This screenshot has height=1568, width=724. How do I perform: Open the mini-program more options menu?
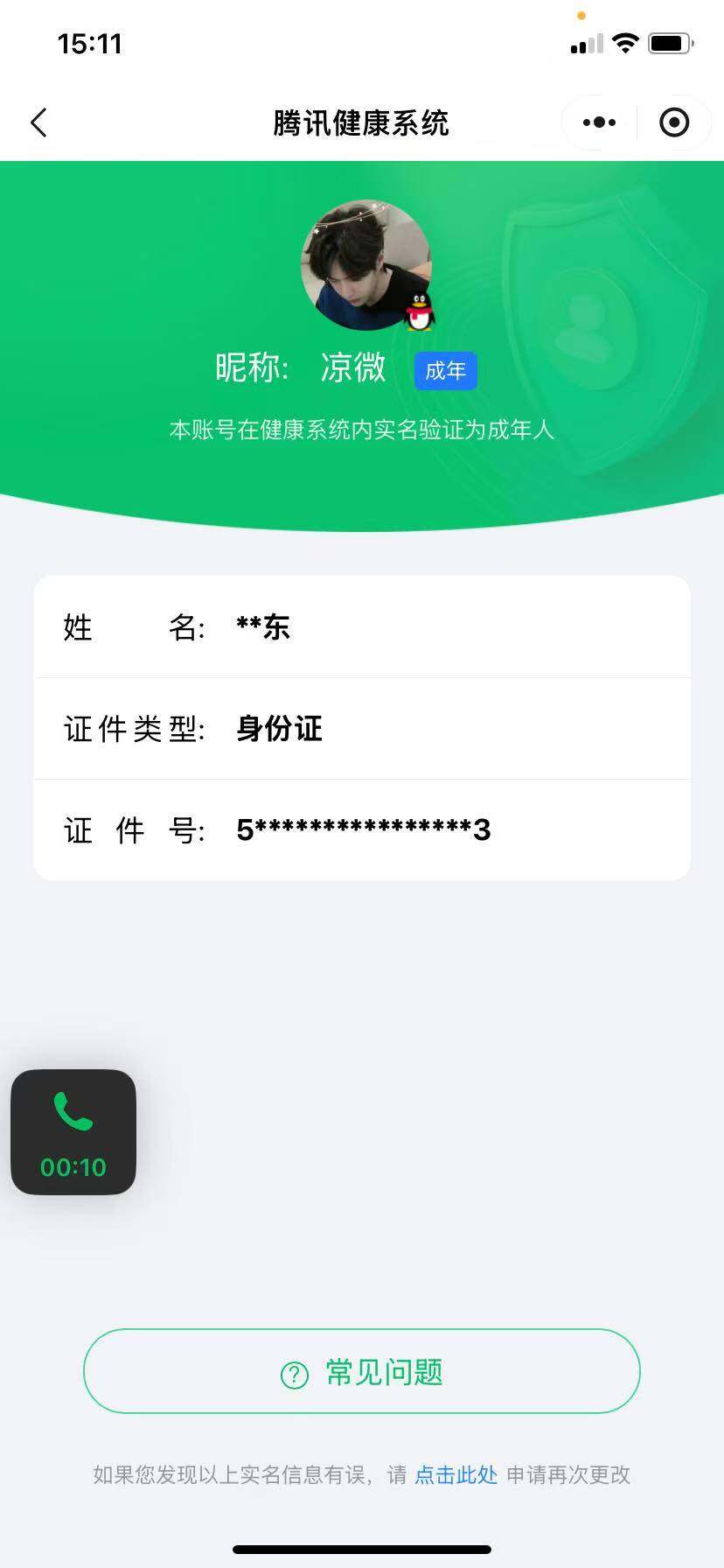coord(597,122)
